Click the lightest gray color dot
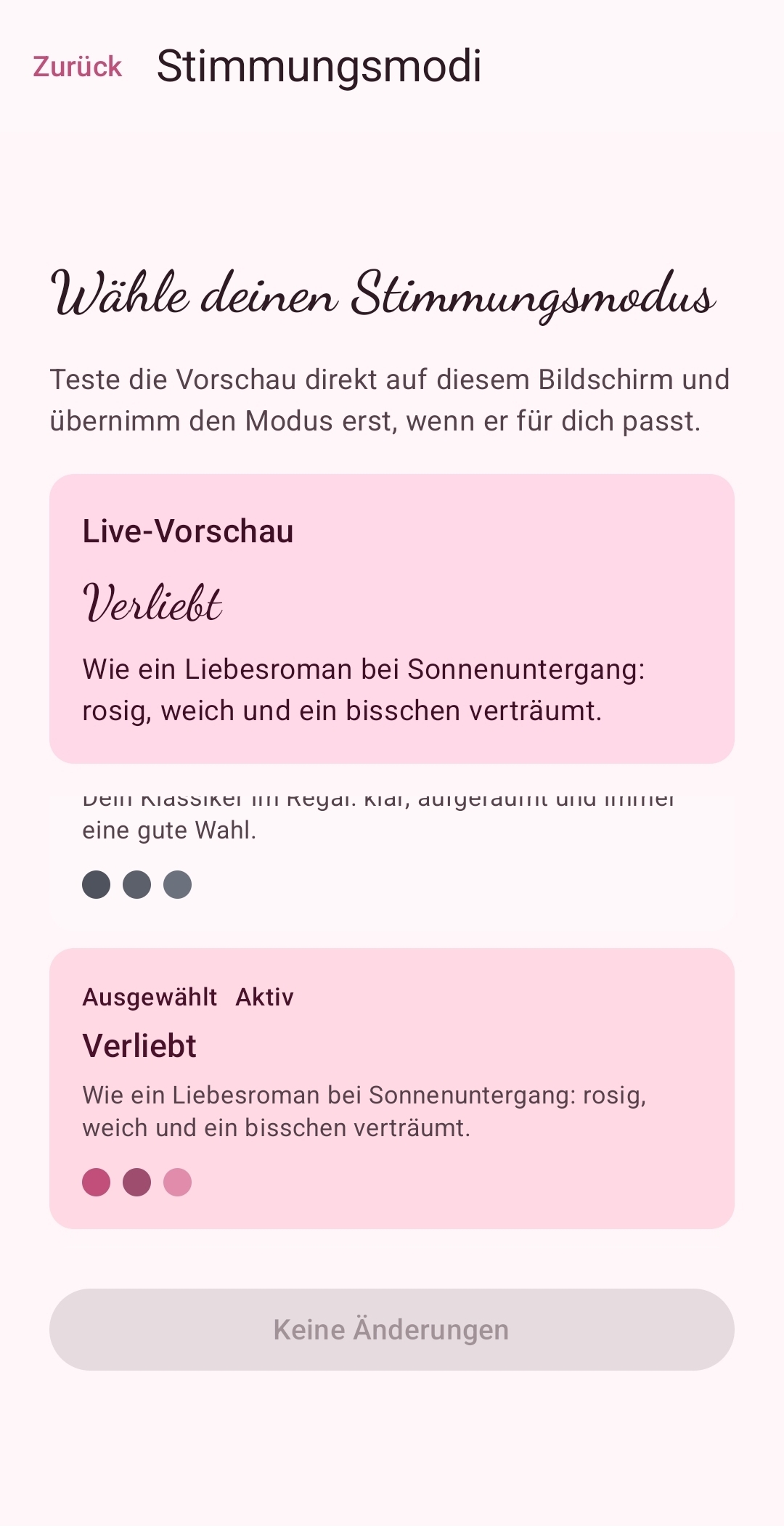 176,885
